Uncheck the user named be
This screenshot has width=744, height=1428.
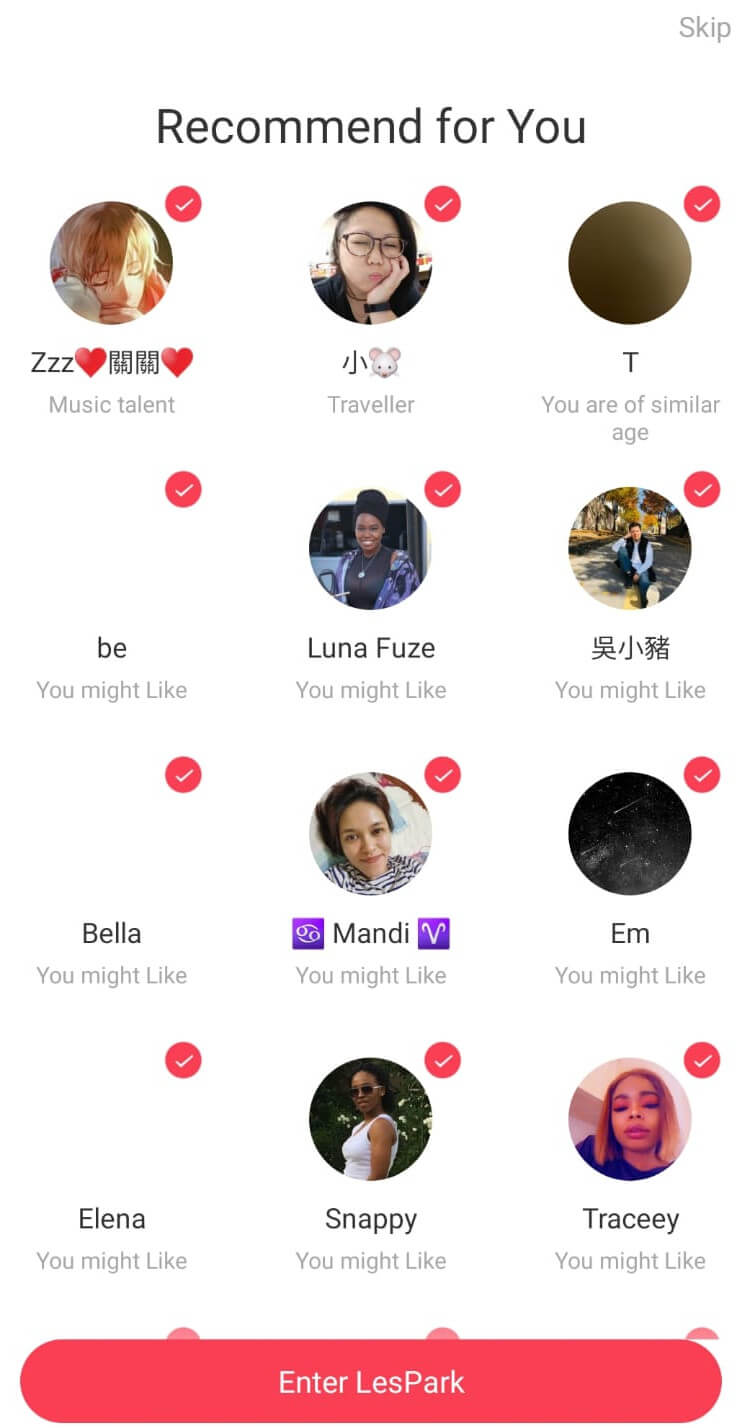(183, 490)
